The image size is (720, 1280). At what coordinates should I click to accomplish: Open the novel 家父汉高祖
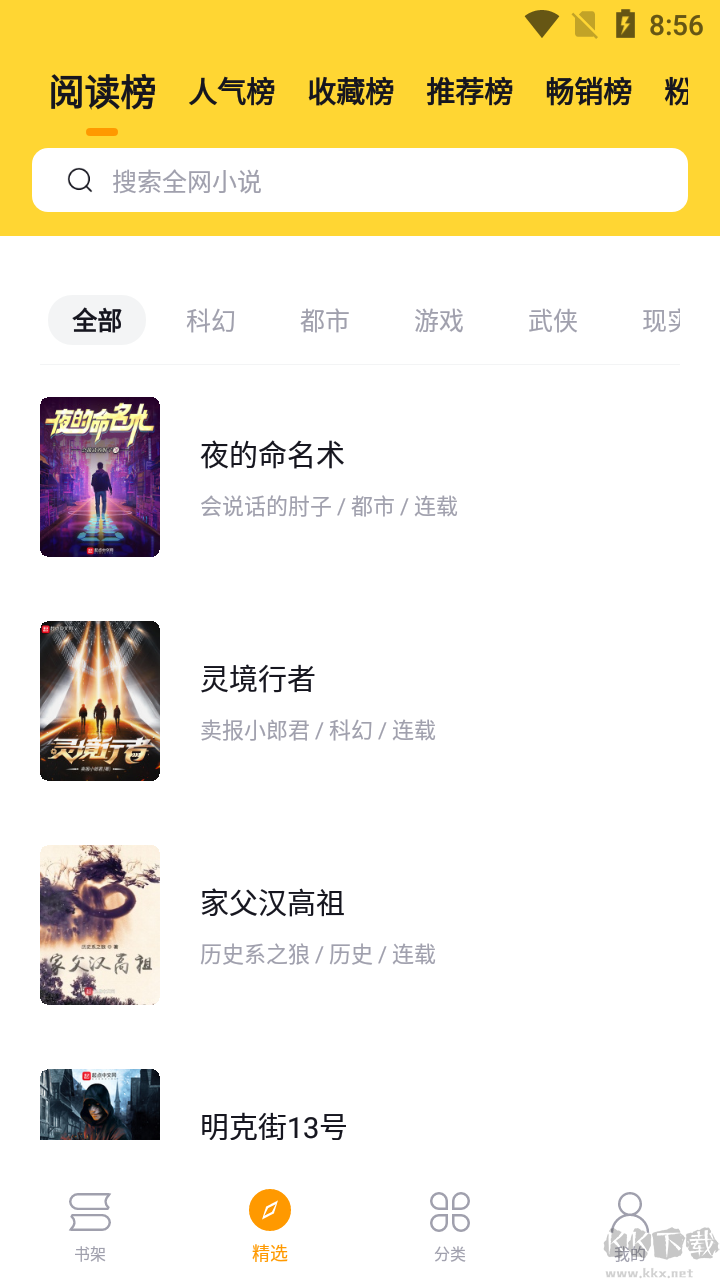point(271,903)
